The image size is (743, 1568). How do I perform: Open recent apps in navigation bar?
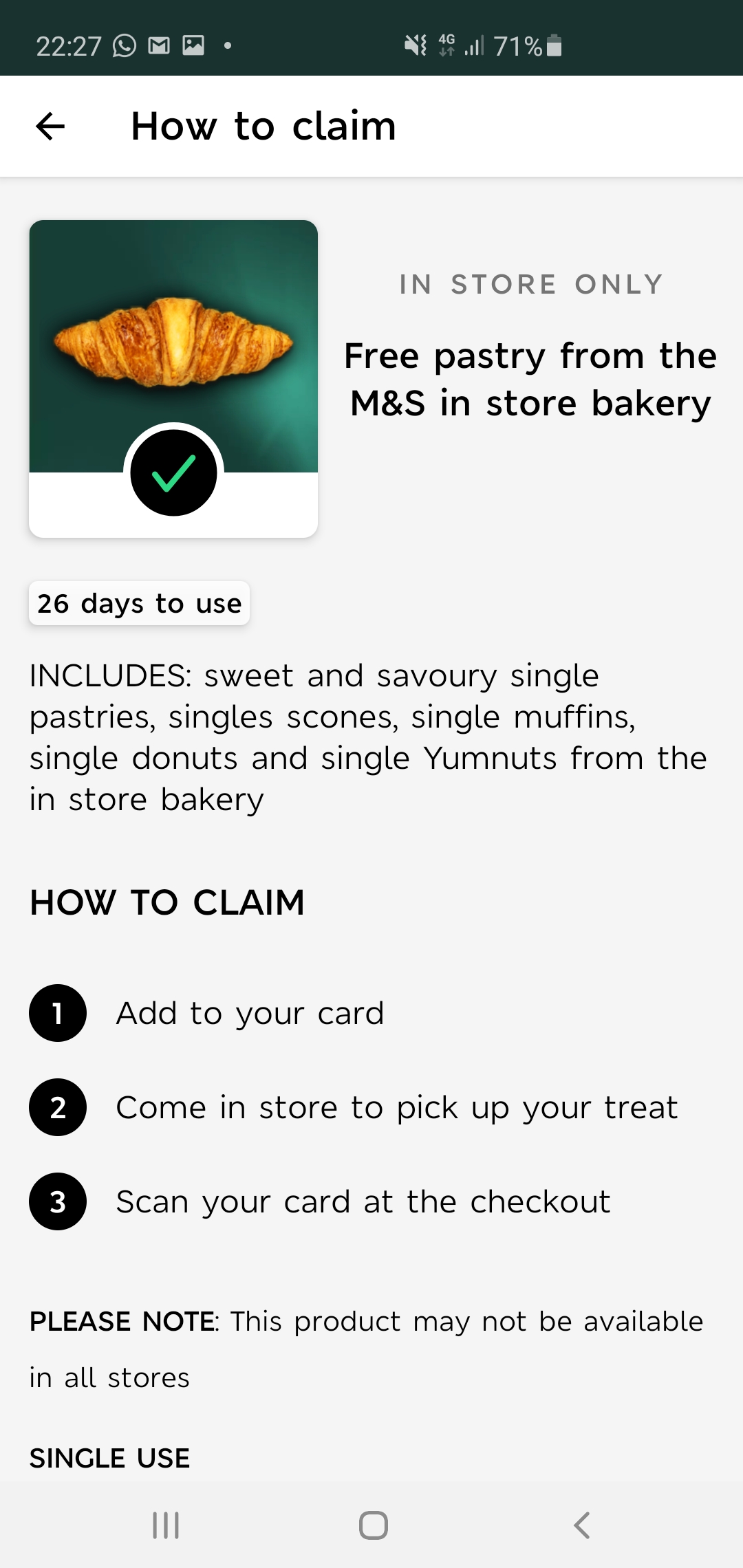pos(166,1525)
